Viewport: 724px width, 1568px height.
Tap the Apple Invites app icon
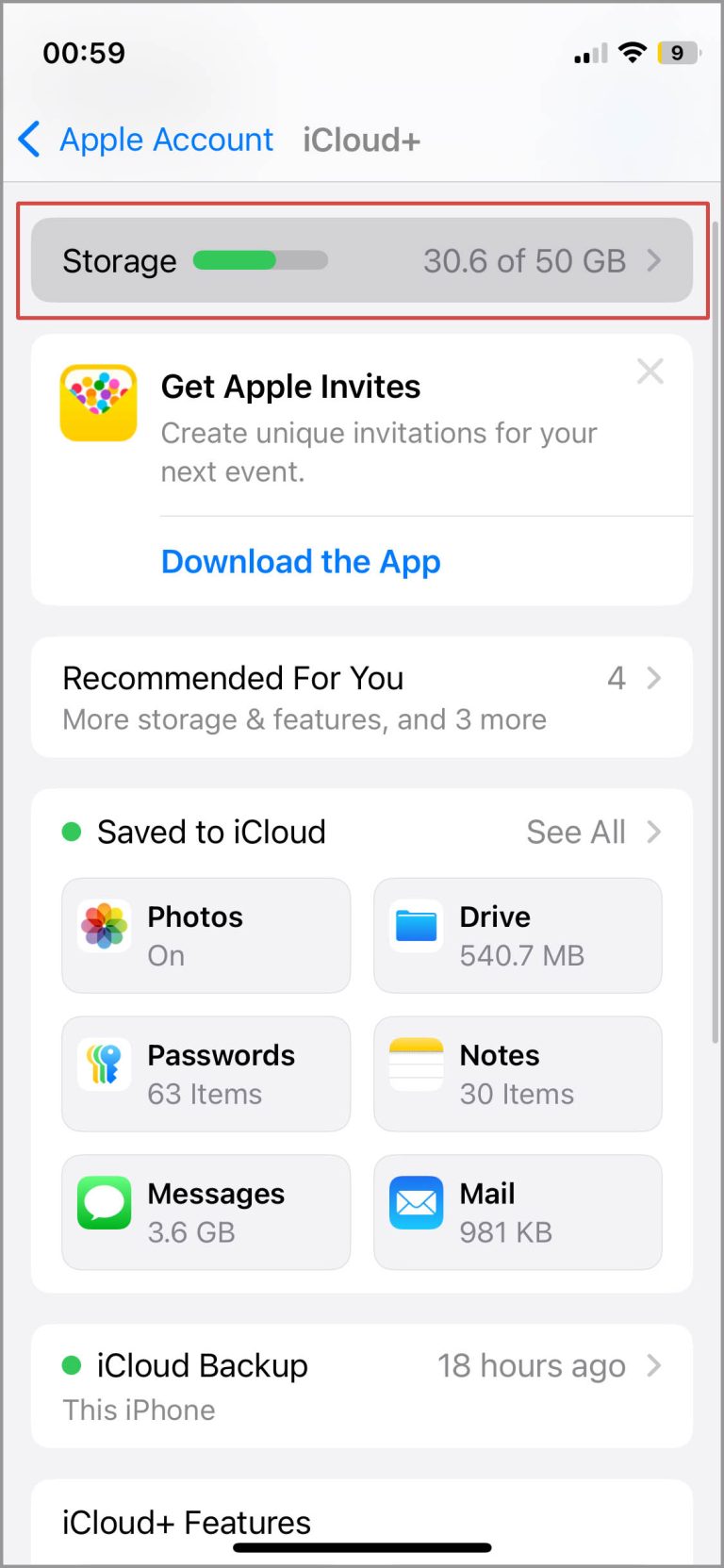click(x=98, y=403)
